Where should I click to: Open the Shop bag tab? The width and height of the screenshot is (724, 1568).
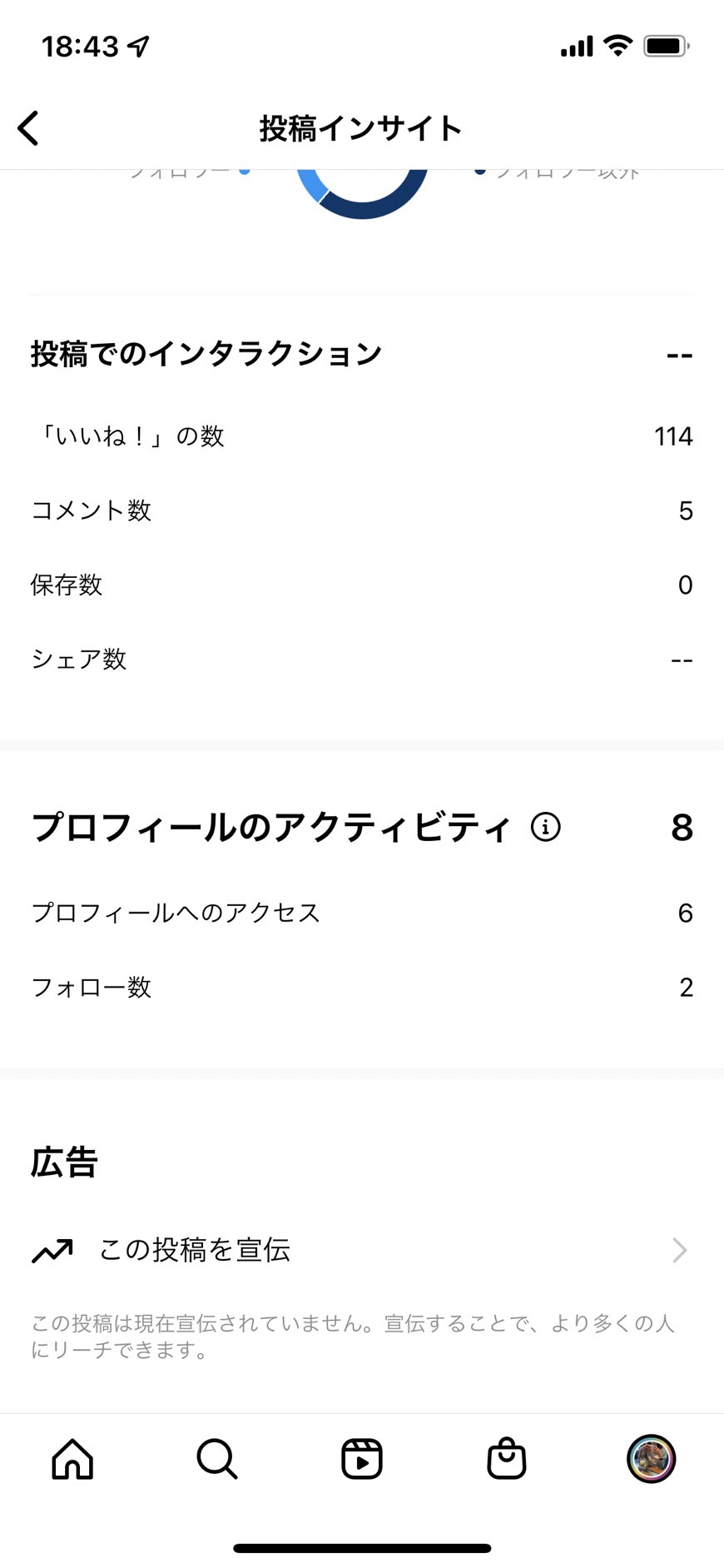pos(507,1459)
